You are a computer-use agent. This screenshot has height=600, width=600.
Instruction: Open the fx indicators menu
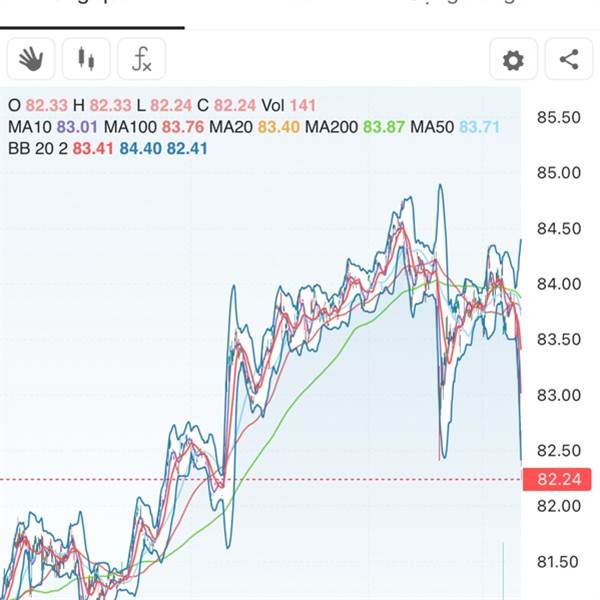click(141, 60)
